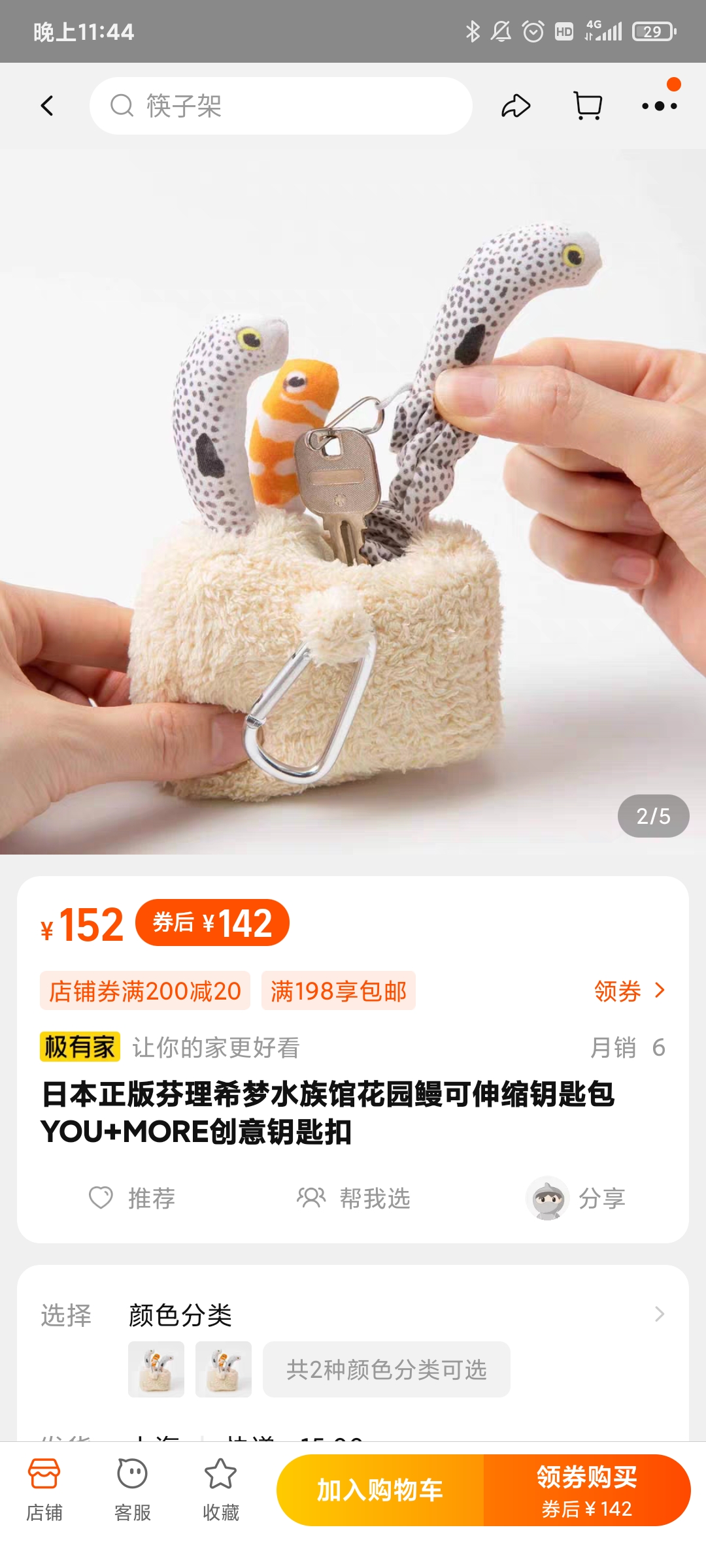Open the shopping cart
Image resolution: width=706 pixels, height=1568 pixels.
588,106
